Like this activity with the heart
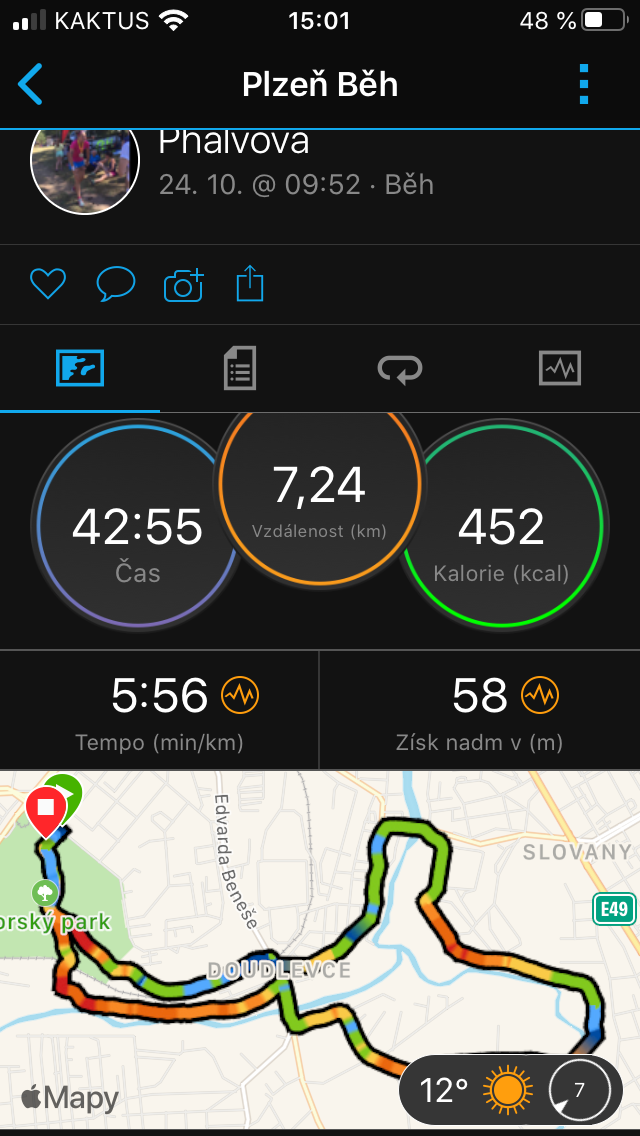 click(x=48, y=283)
